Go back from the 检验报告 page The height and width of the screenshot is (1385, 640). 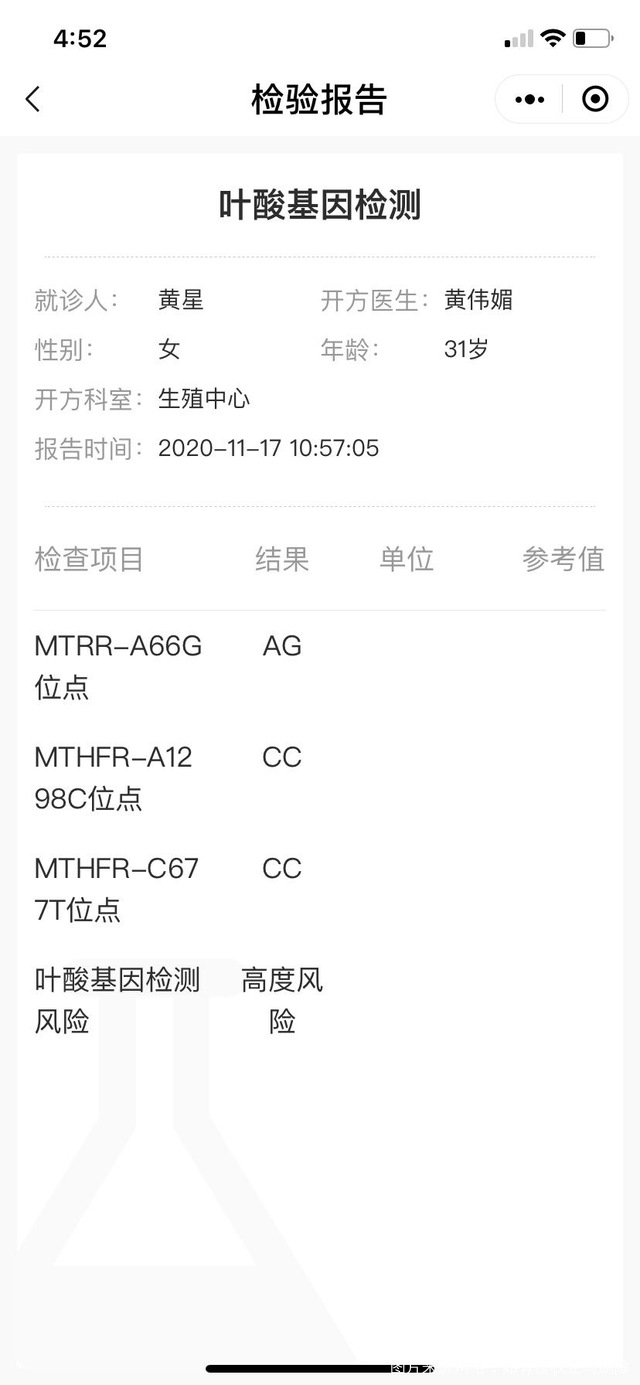click(33, 99)
